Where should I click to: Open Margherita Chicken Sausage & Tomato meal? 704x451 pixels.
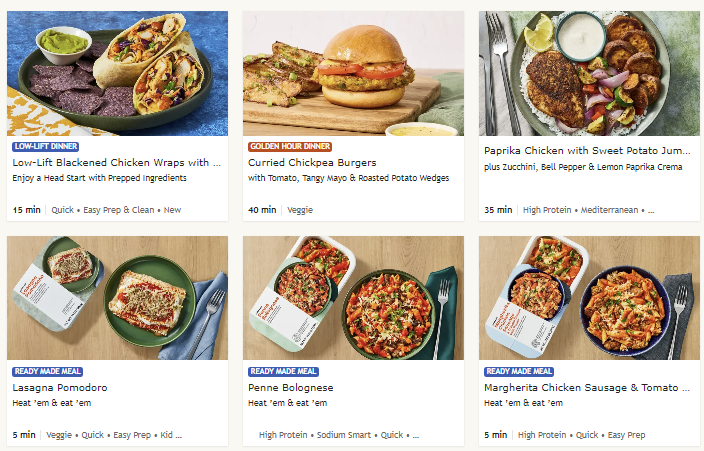tap(588, 387)
